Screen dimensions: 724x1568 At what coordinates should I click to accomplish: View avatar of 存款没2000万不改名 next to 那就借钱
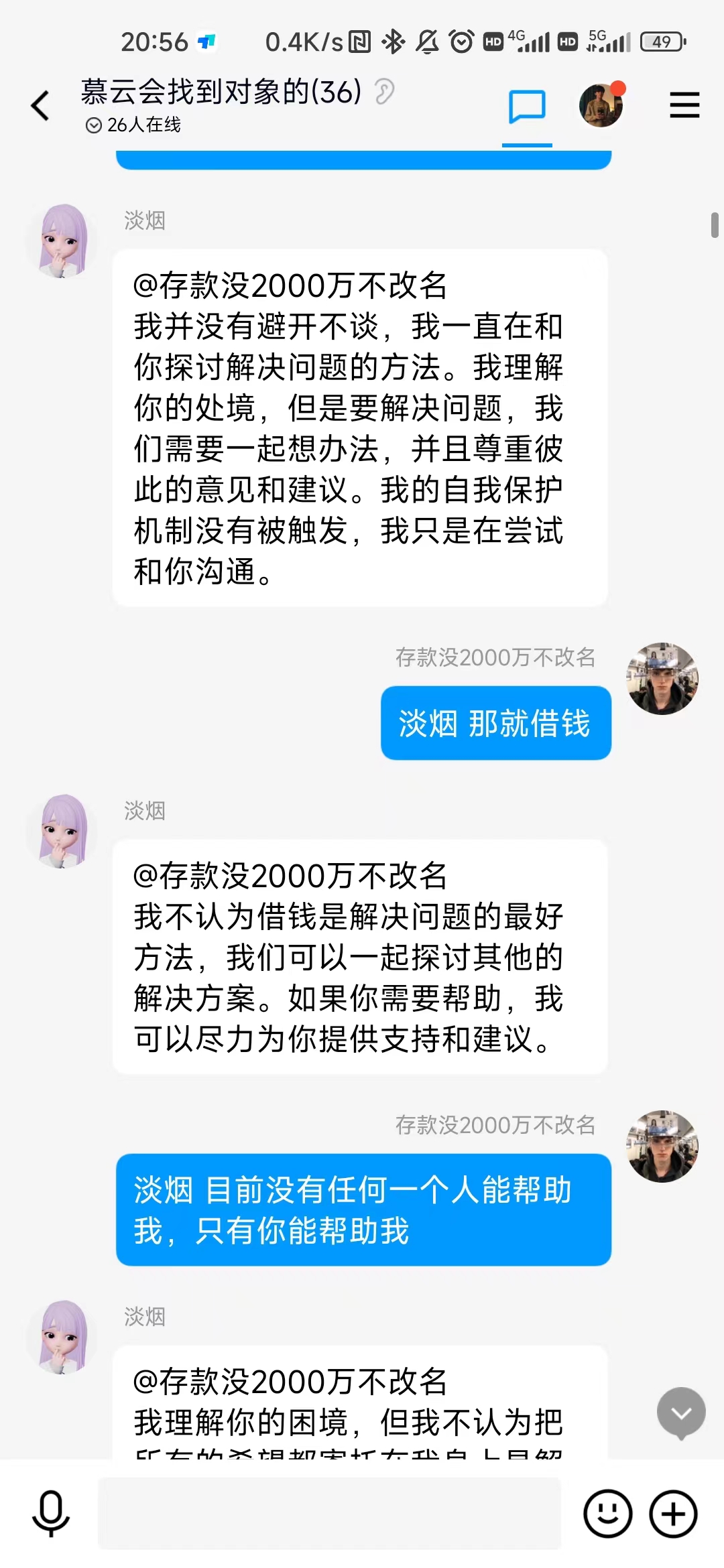tap(662, 678)
